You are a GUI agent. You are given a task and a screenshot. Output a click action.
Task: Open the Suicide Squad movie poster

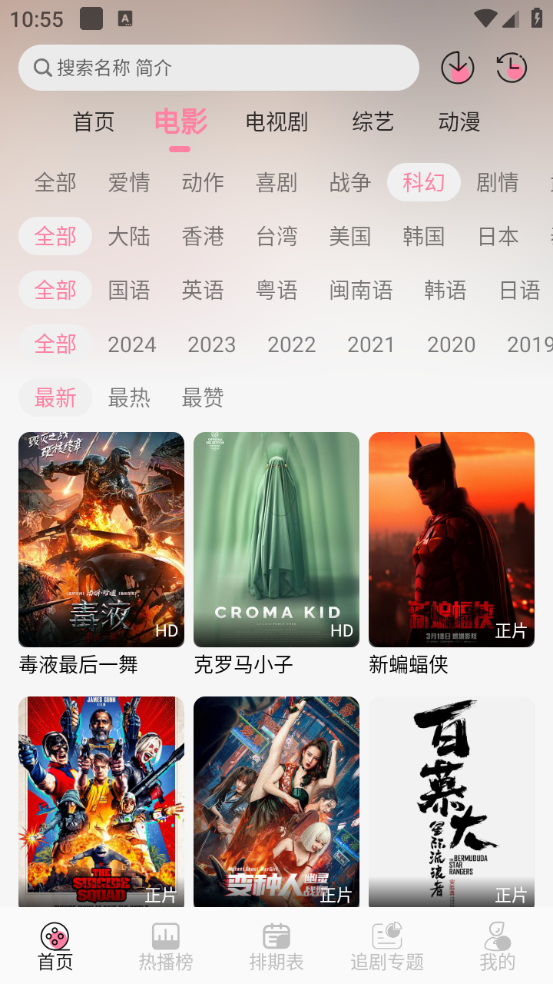coord(101,801)
